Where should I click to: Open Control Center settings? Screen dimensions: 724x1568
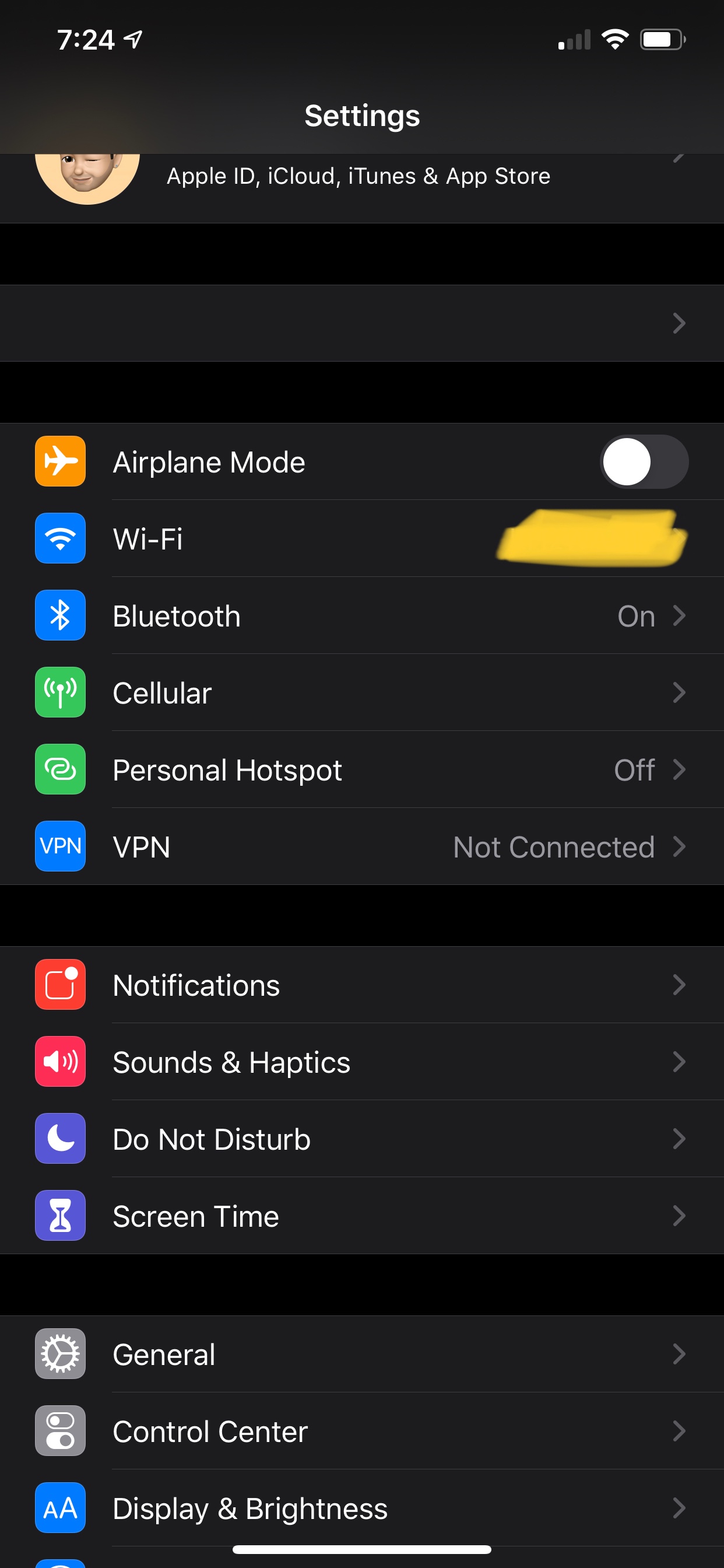click(361, 1431)
